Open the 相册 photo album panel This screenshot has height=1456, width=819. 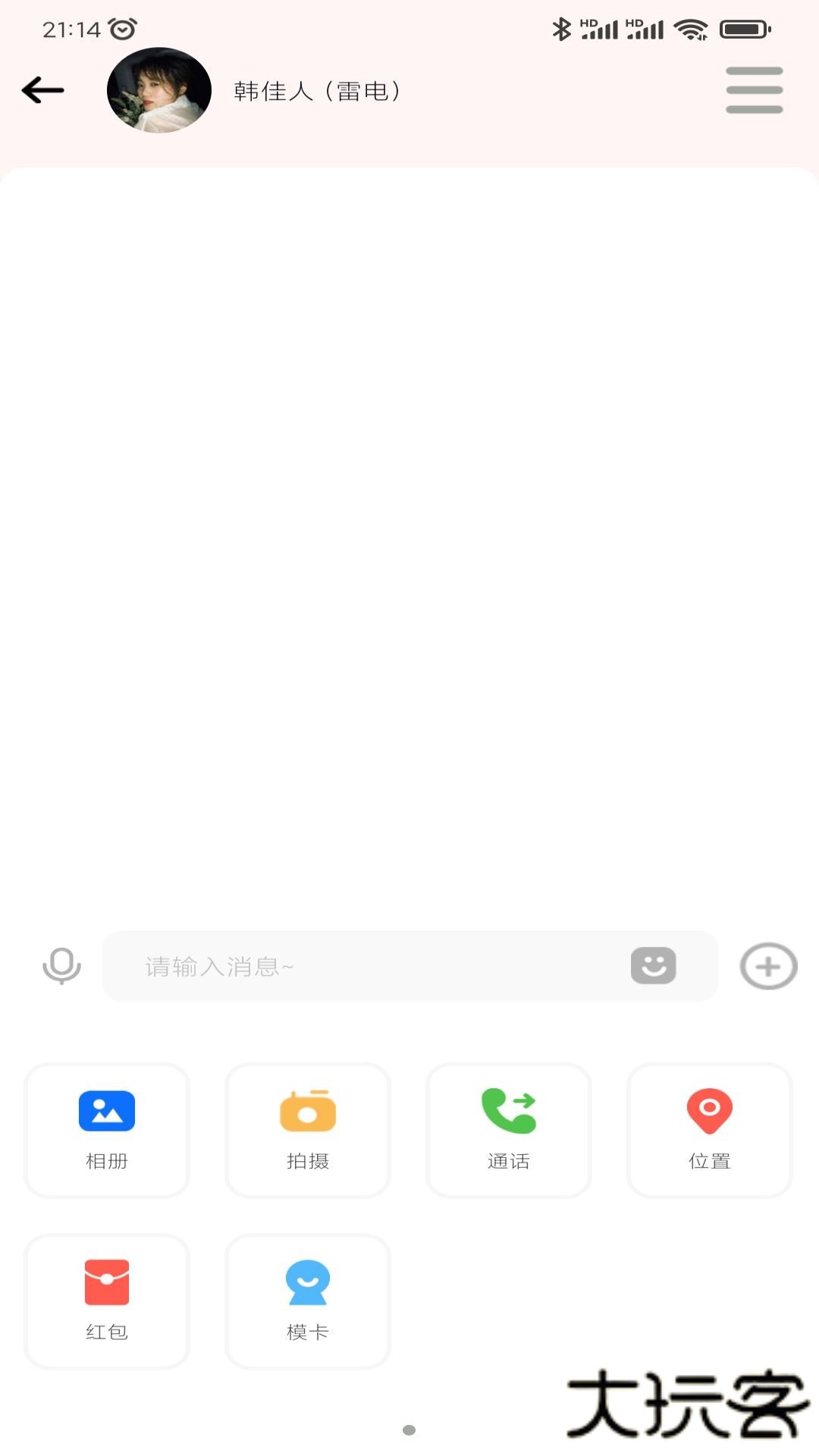106,1130
